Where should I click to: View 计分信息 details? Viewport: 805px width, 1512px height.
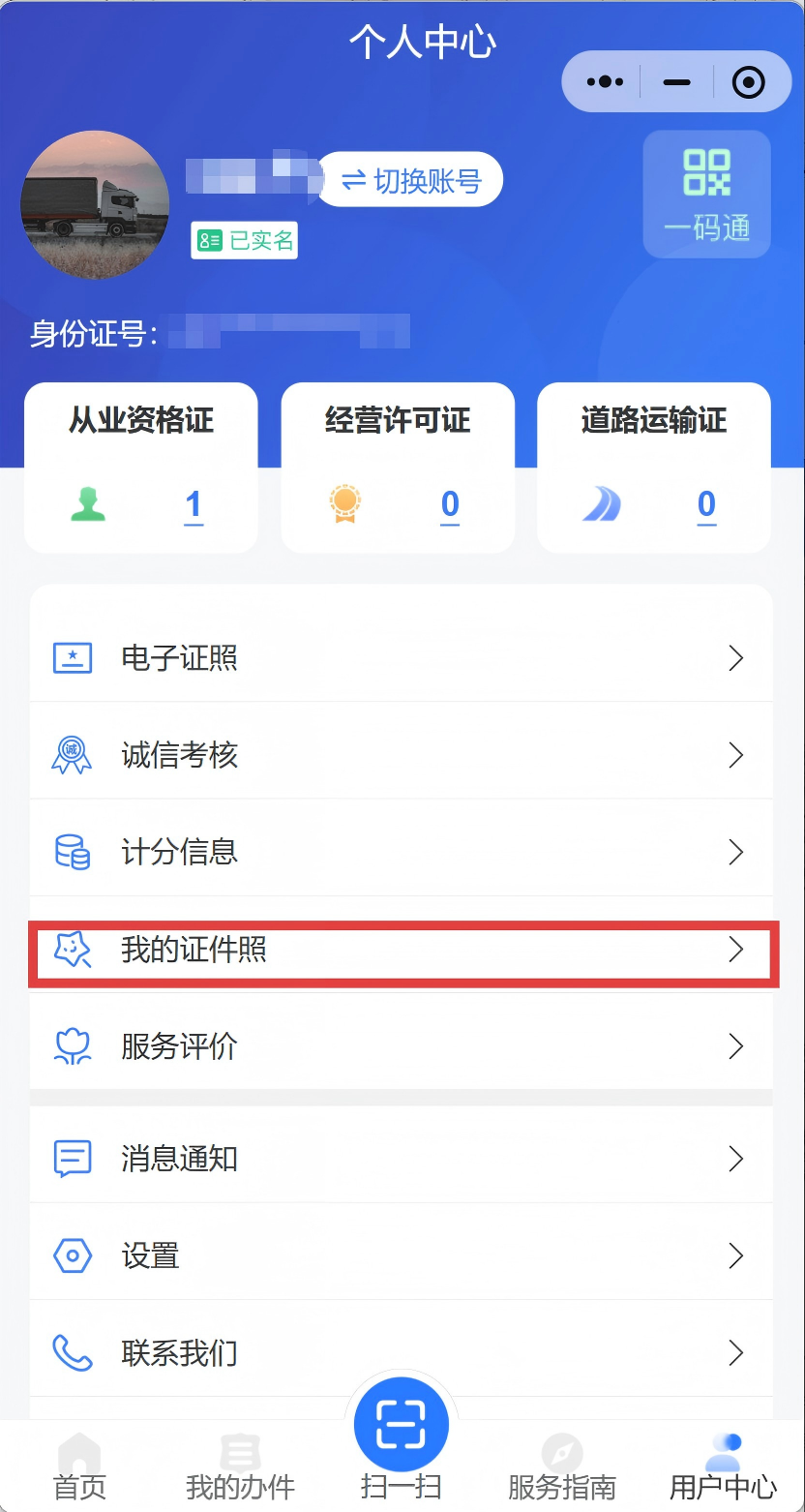pyautogui.click(x=401, y=852)
